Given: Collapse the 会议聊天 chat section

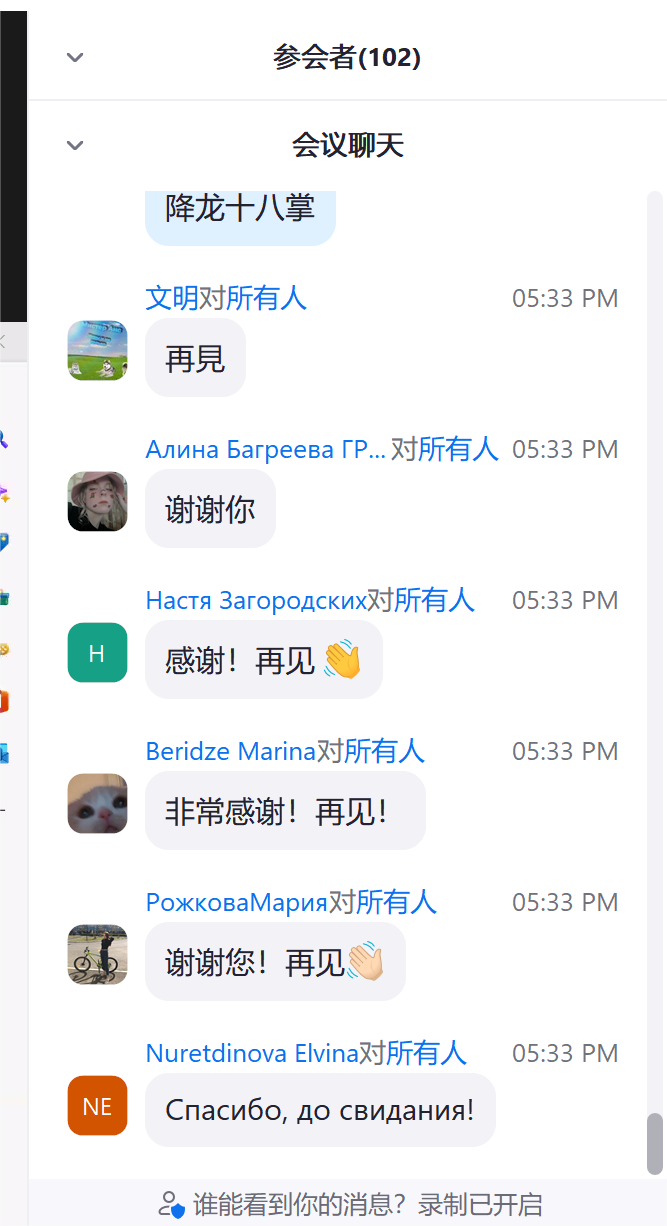Looking at the screenshot, I should coord(75,145).
